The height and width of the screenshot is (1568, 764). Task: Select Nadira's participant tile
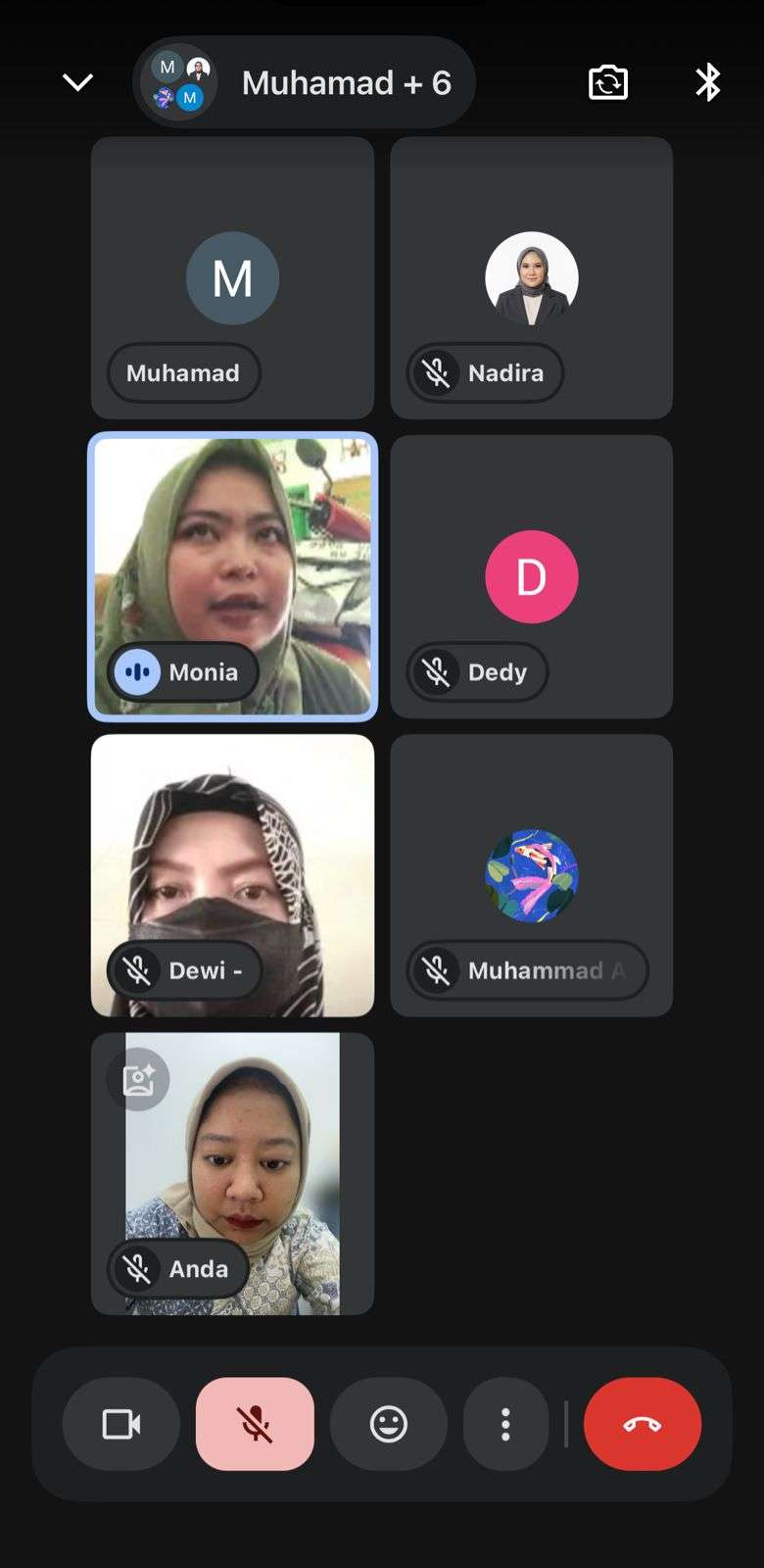[531, 278]
